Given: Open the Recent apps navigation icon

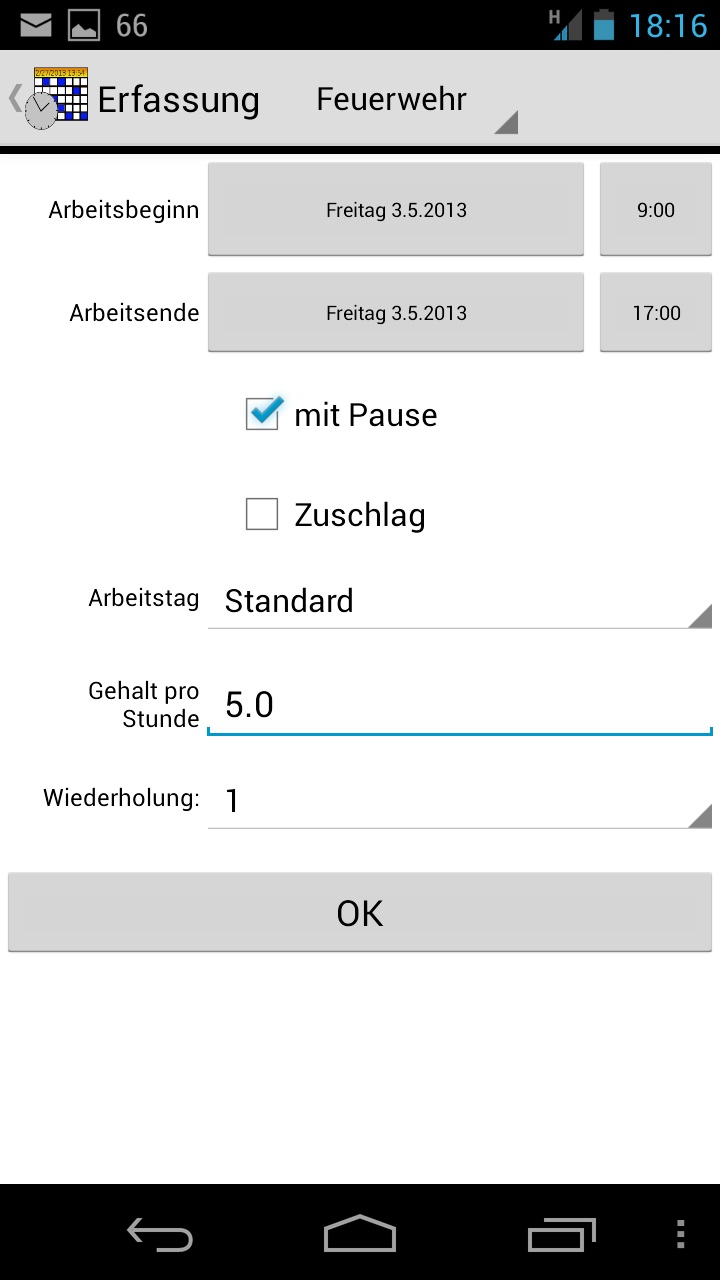Looking at the screenshot, I should point(560,1235).
